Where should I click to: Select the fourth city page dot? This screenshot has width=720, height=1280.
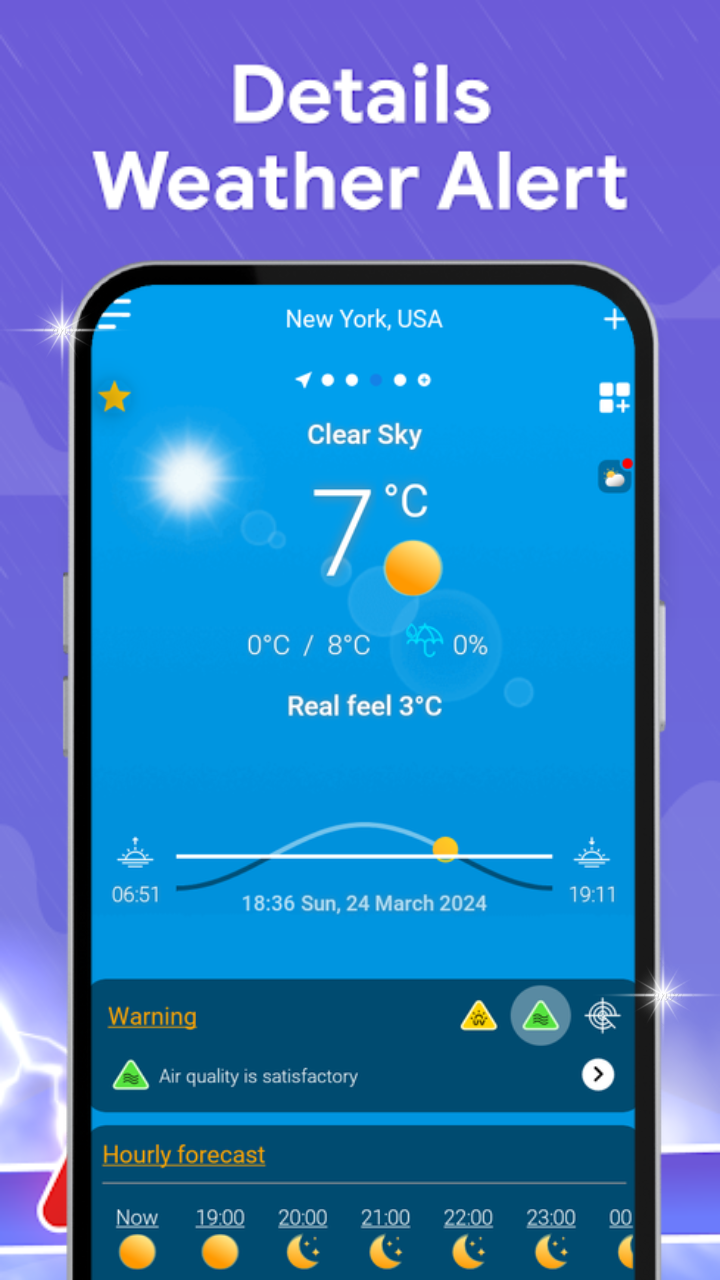[401, 380]
